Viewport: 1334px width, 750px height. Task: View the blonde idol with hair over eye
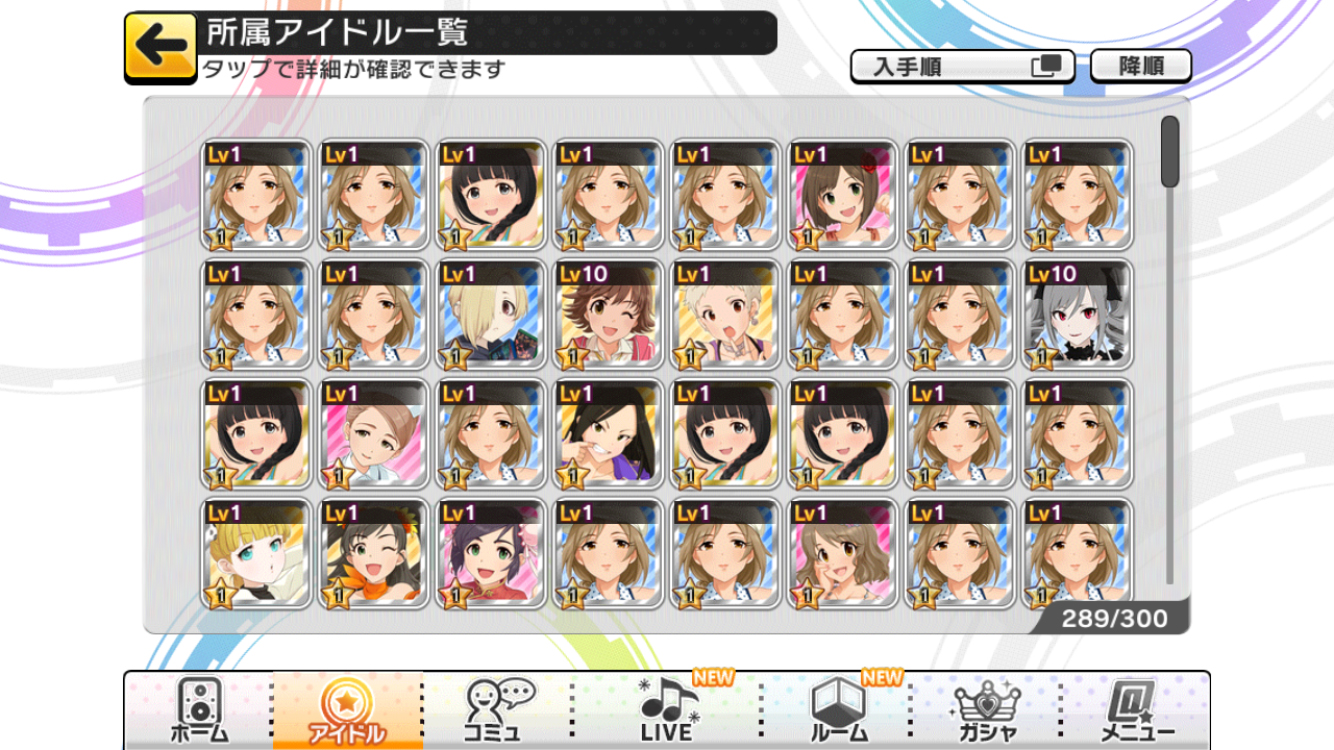492,315
